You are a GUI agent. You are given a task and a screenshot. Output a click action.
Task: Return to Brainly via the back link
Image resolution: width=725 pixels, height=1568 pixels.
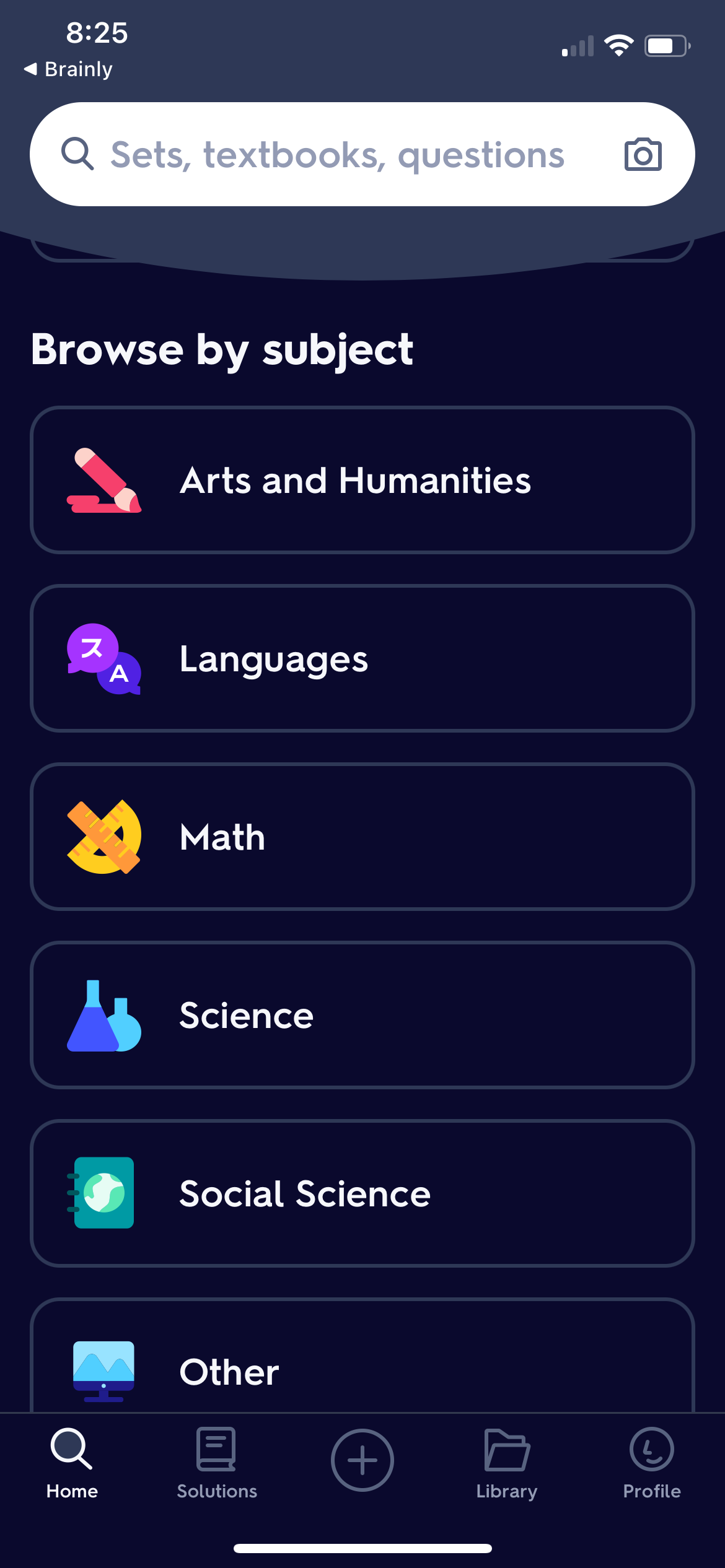tap(70, 69)
